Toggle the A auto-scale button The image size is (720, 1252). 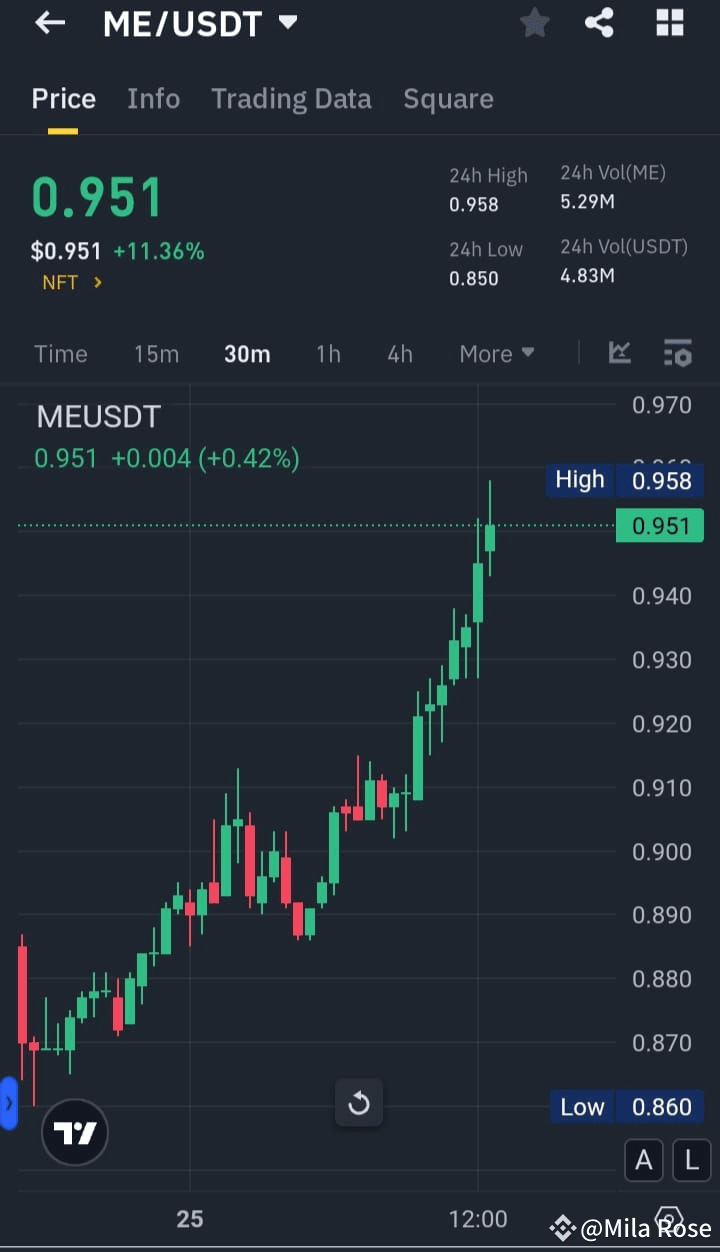[x=643, y=1160]
